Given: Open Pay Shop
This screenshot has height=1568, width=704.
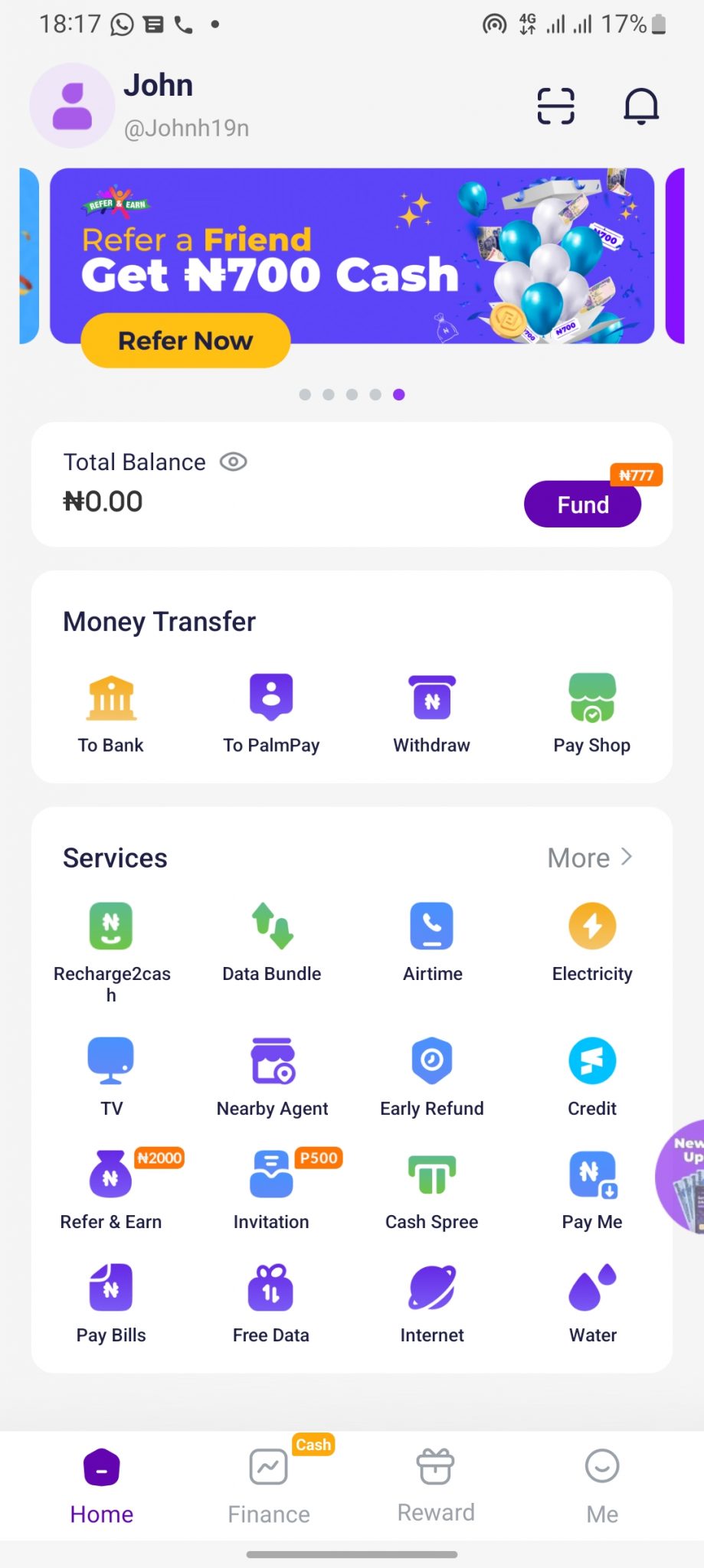Looking at the screenshot, I should (x=592, y=713).
